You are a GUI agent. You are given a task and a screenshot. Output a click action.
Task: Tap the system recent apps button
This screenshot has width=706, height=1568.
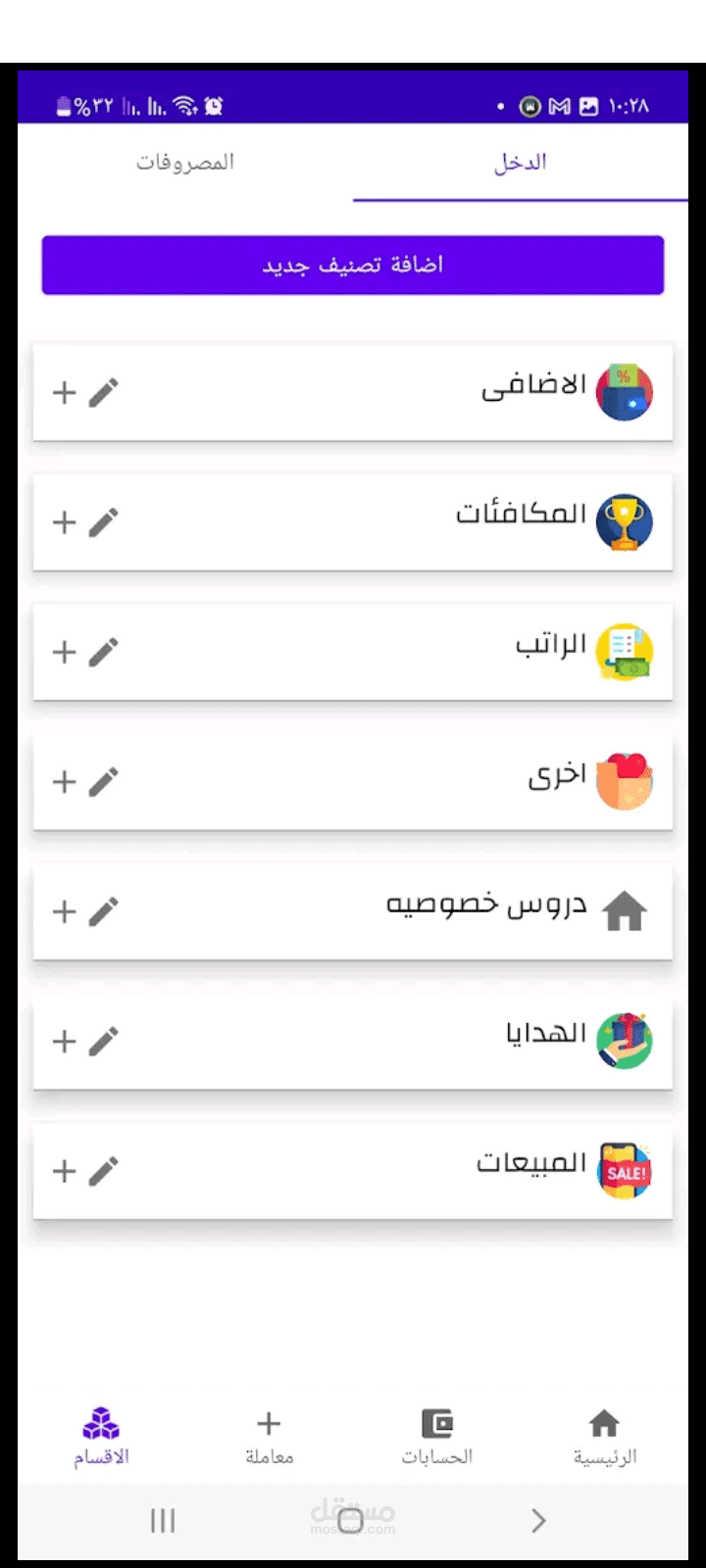click(x=163, y=1521)
